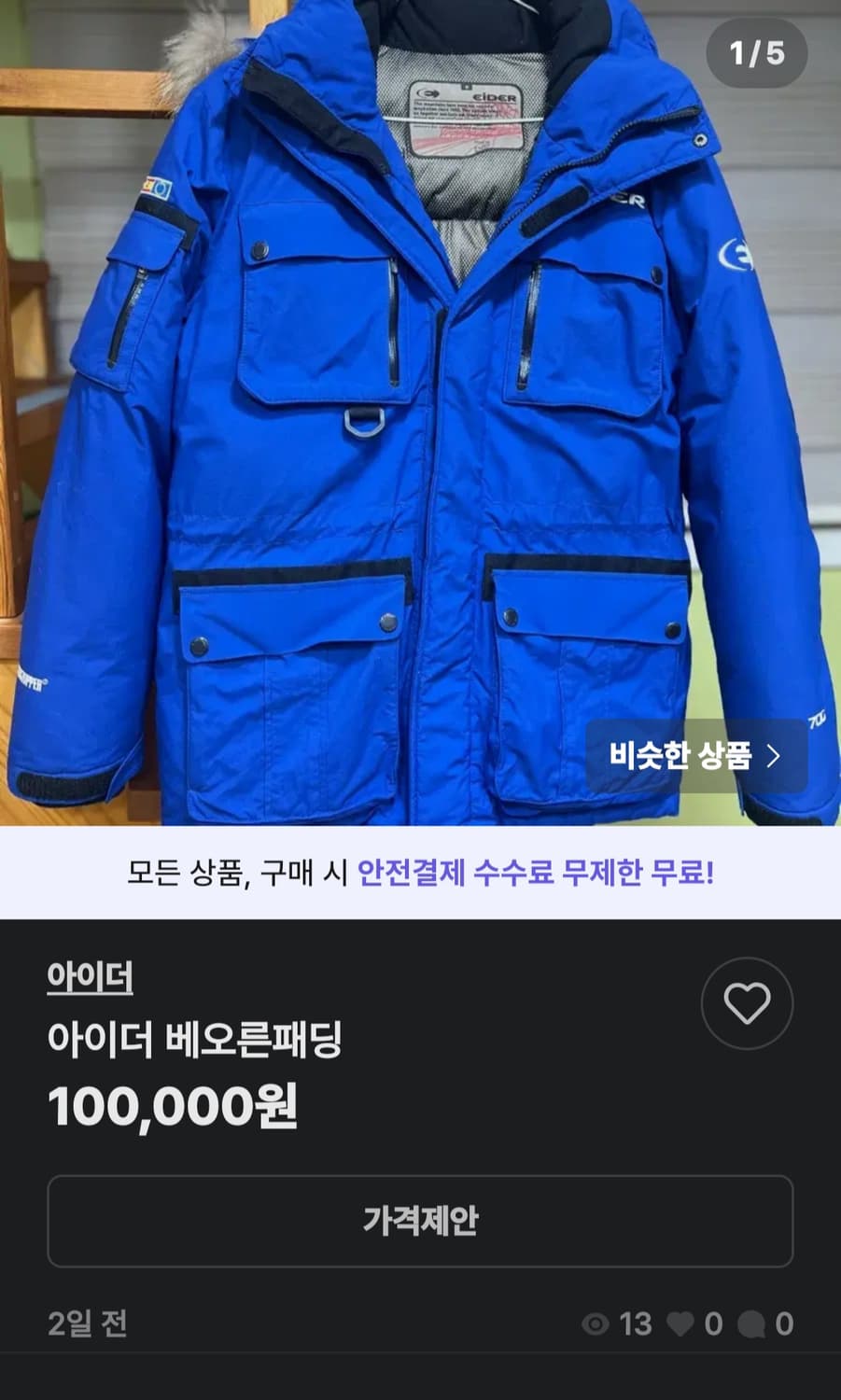Select the heart inside the circular like button
This screenshot has width=841, height=1400.
746,1001
